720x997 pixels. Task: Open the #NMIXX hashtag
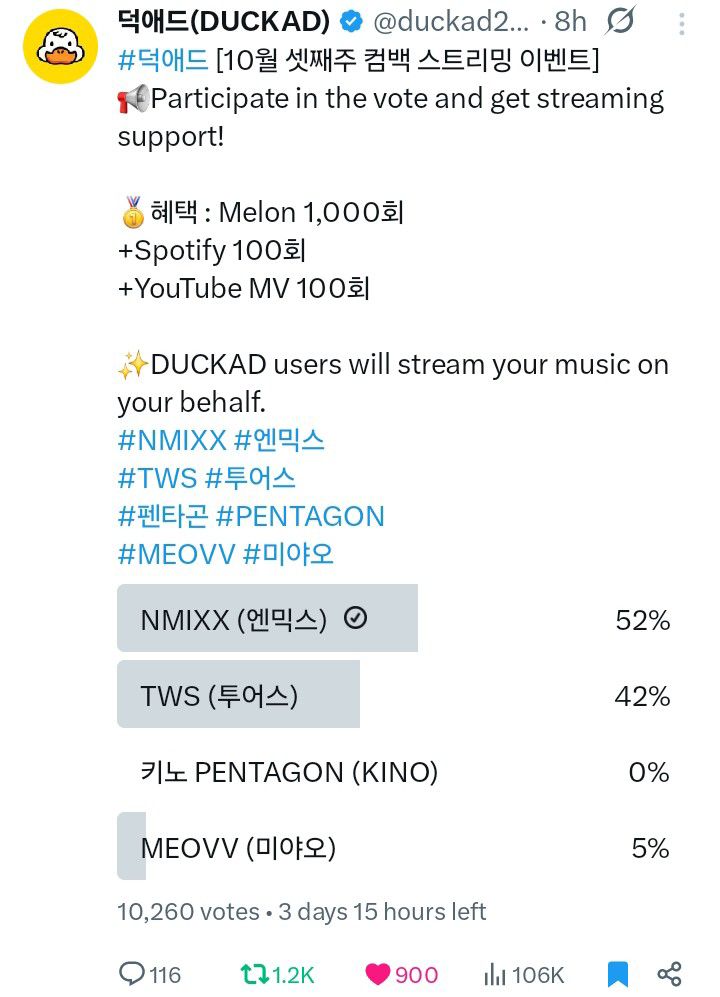[x=172, y=439]
